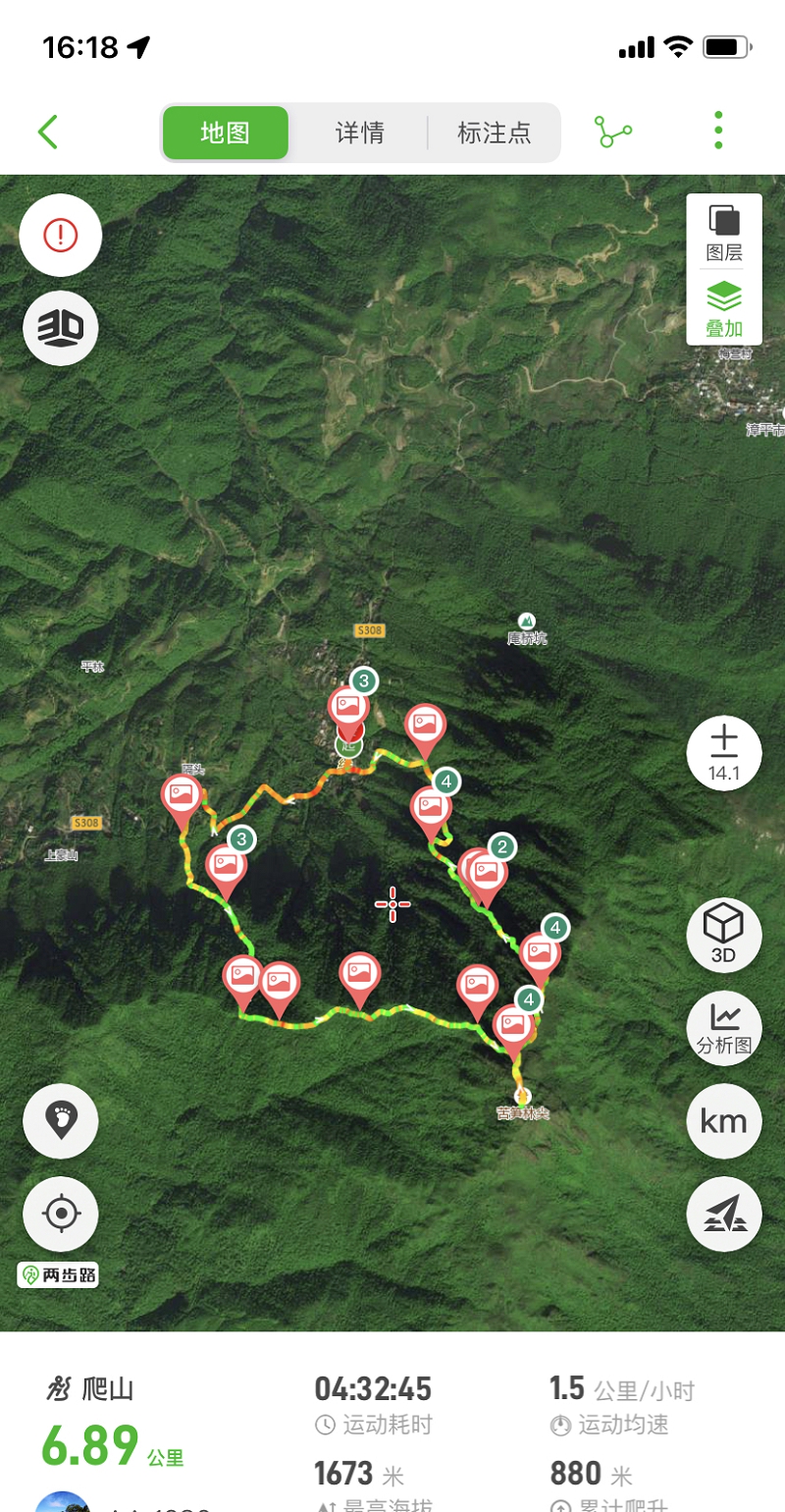The image size is (785, 1512).
Task: Switch to the 详情 tab
Action: pyautogui.click(x=359, y=133)
